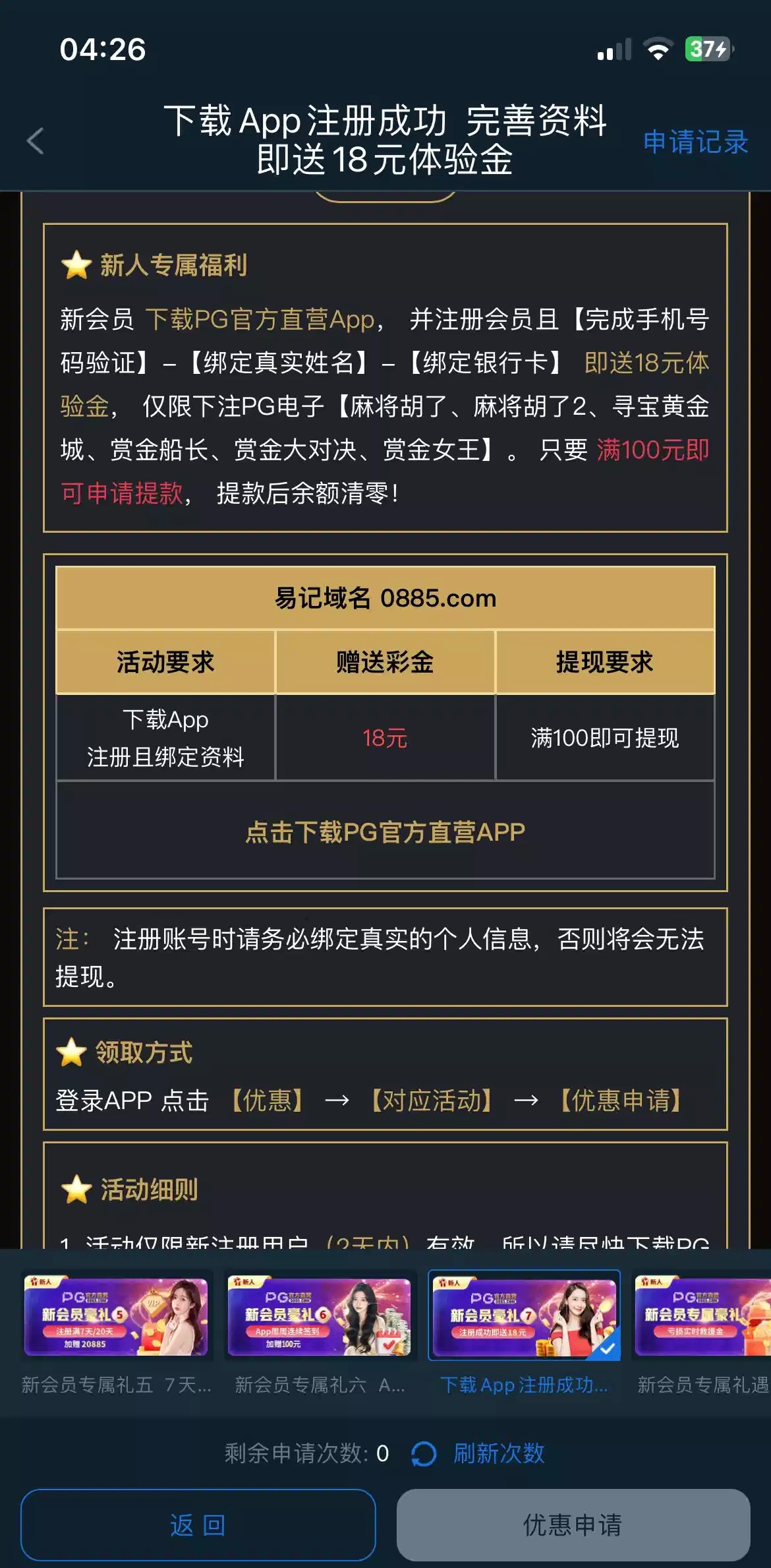The image size is (771, 1568).
Task: Tap the 优惠申请 button
Action: [x=573, y=1524]
